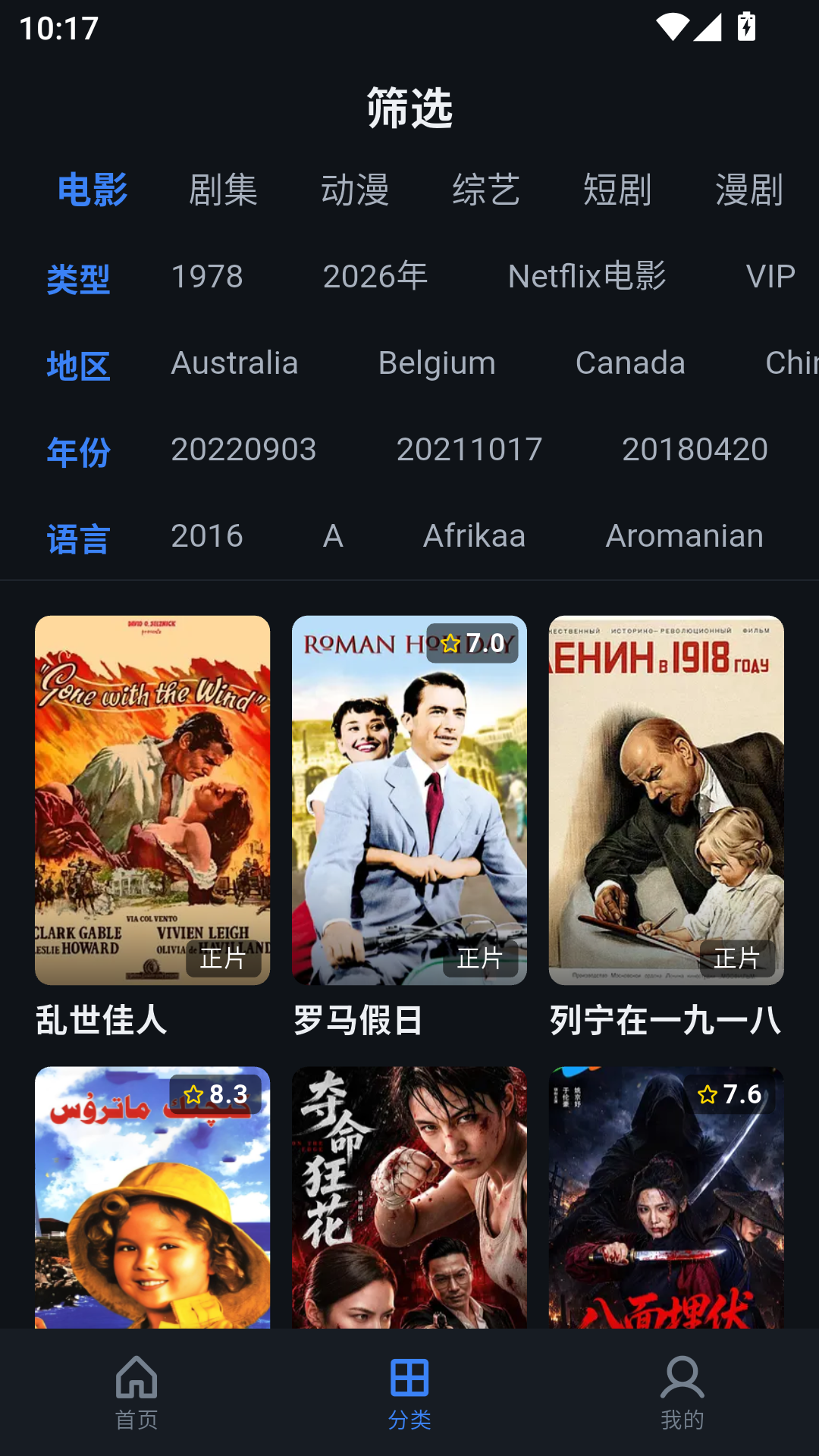Apply the 2026年 type filter

(375, 276)
